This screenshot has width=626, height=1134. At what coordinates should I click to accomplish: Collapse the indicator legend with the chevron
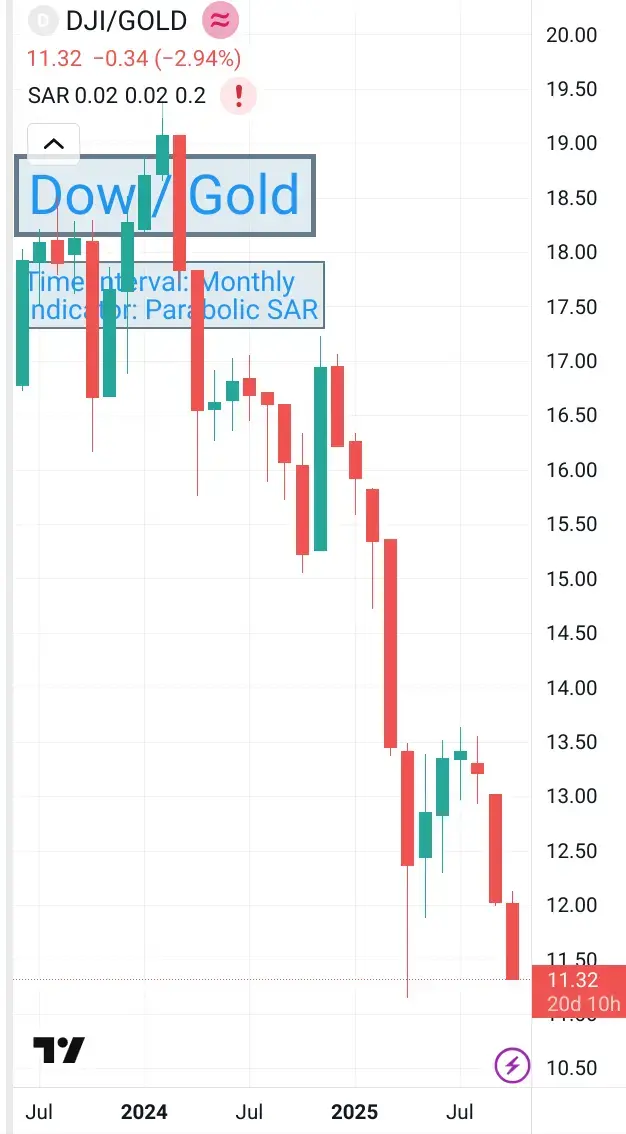54,144
